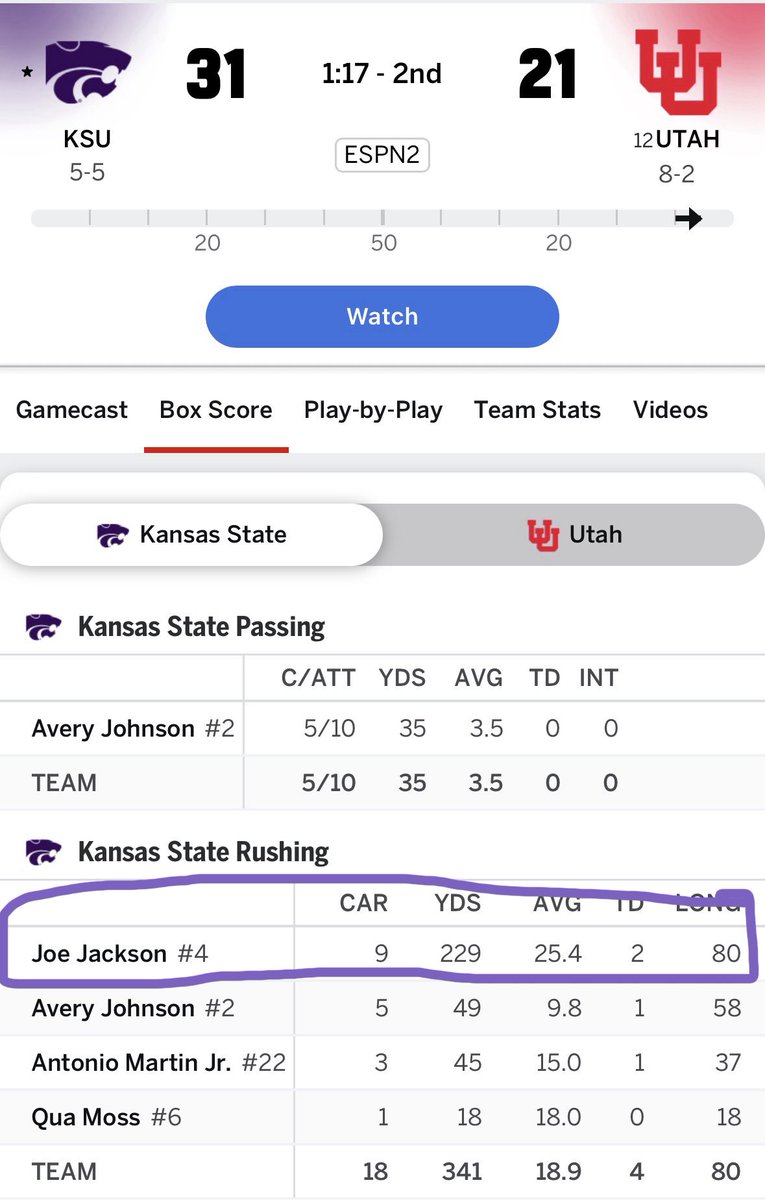The height and width of the screenshot is (1200, 765).
Task: Go to the Videos tab
Action: point(670,410)
